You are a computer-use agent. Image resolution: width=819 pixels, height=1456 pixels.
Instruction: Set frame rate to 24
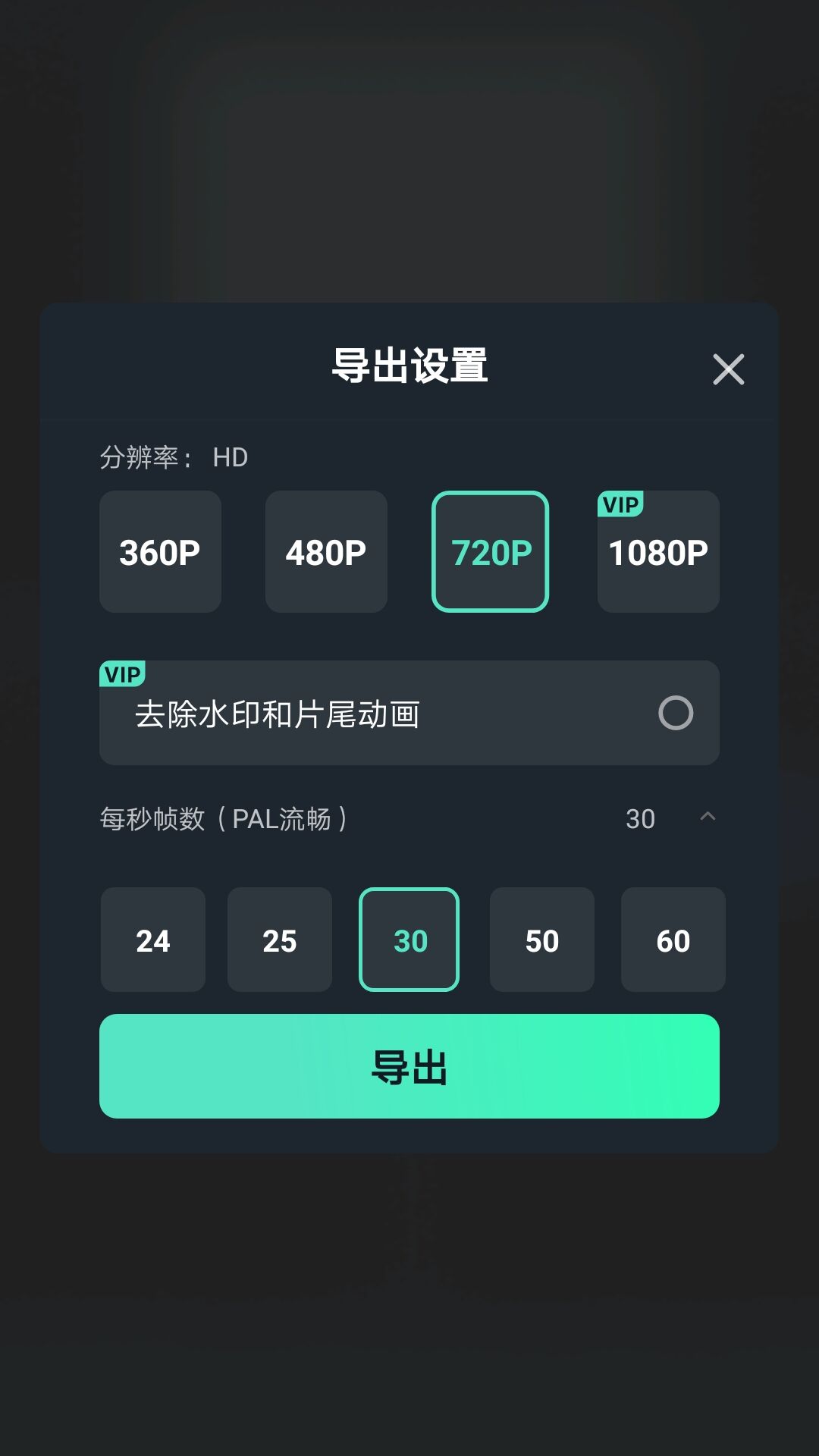point(153,940)
